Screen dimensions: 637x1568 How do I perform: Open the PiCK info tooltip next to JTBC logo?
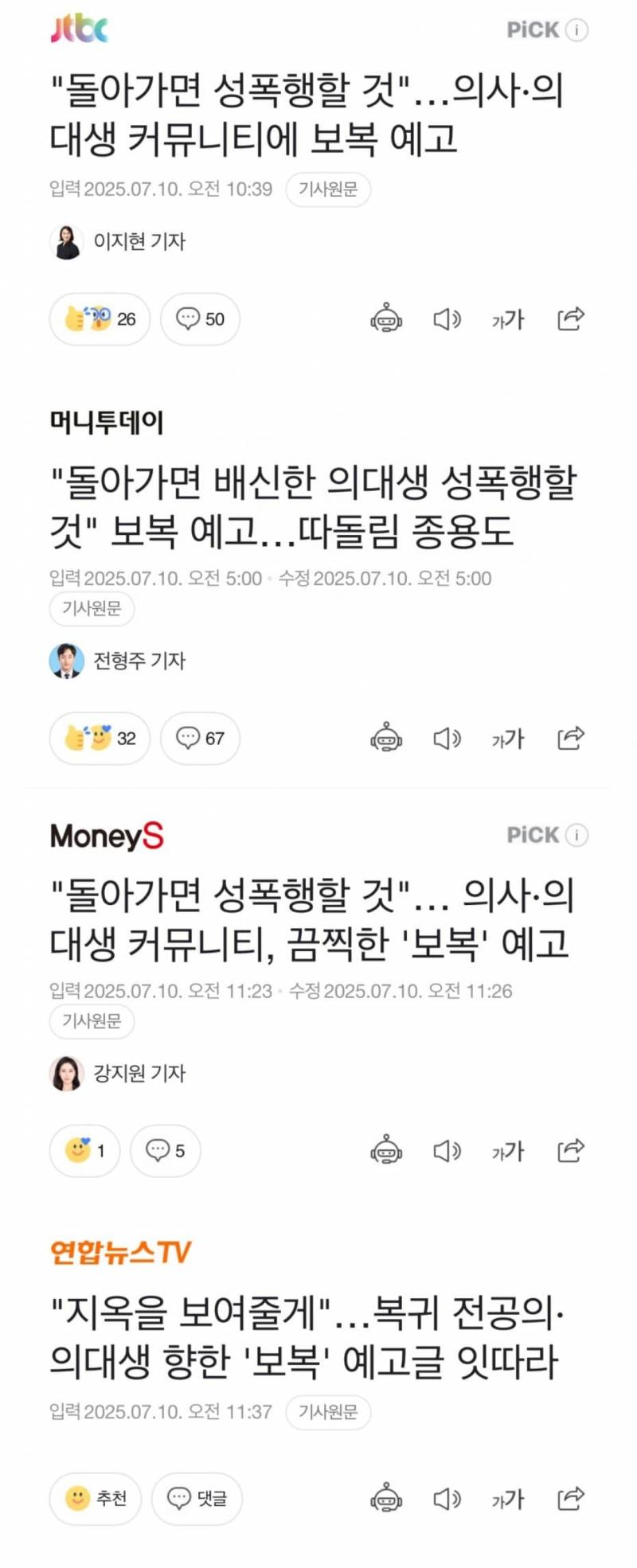click(575, 29)
